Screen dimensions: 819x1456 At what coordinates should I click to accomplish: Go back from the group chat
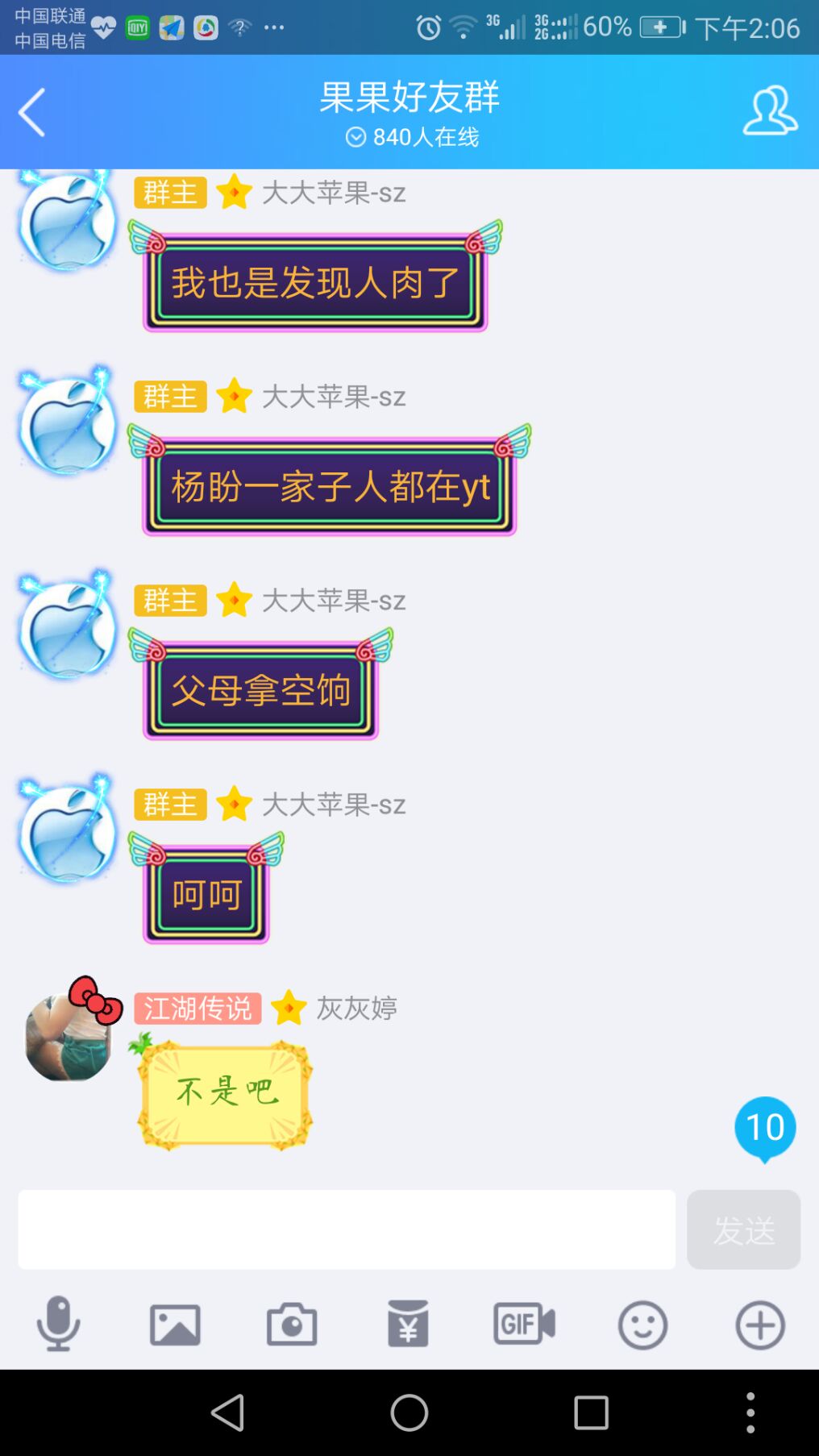click(32, 112)
